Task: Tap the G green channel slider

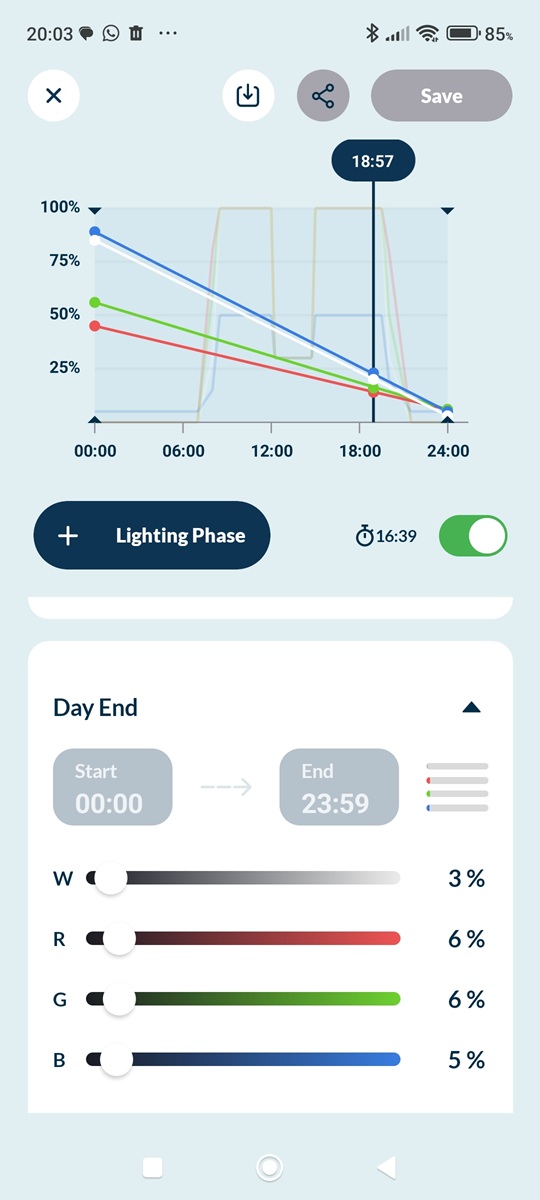Action: pos(243,999)
